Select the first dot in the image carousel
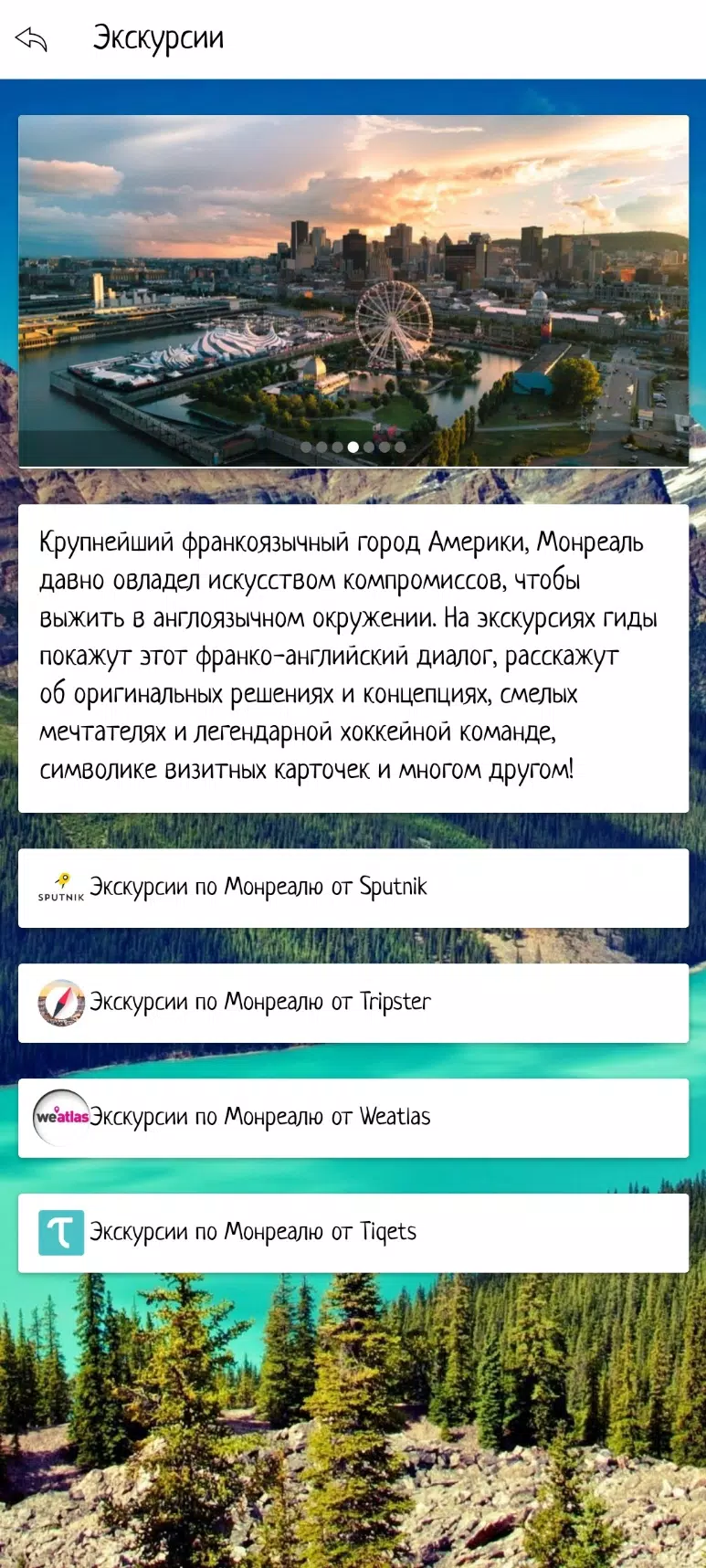The width and height of the screenshot is (706, 1568). tap(307, 447)
